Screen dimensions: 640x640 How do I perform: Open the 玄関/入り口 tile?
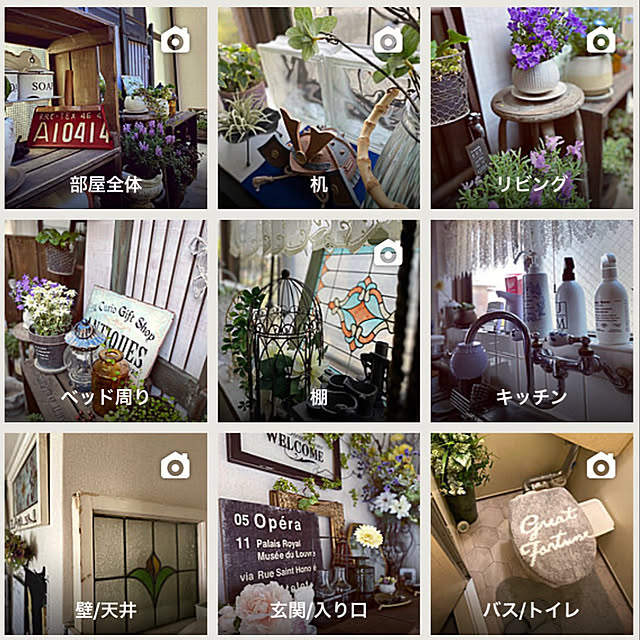tap(319, 533)
